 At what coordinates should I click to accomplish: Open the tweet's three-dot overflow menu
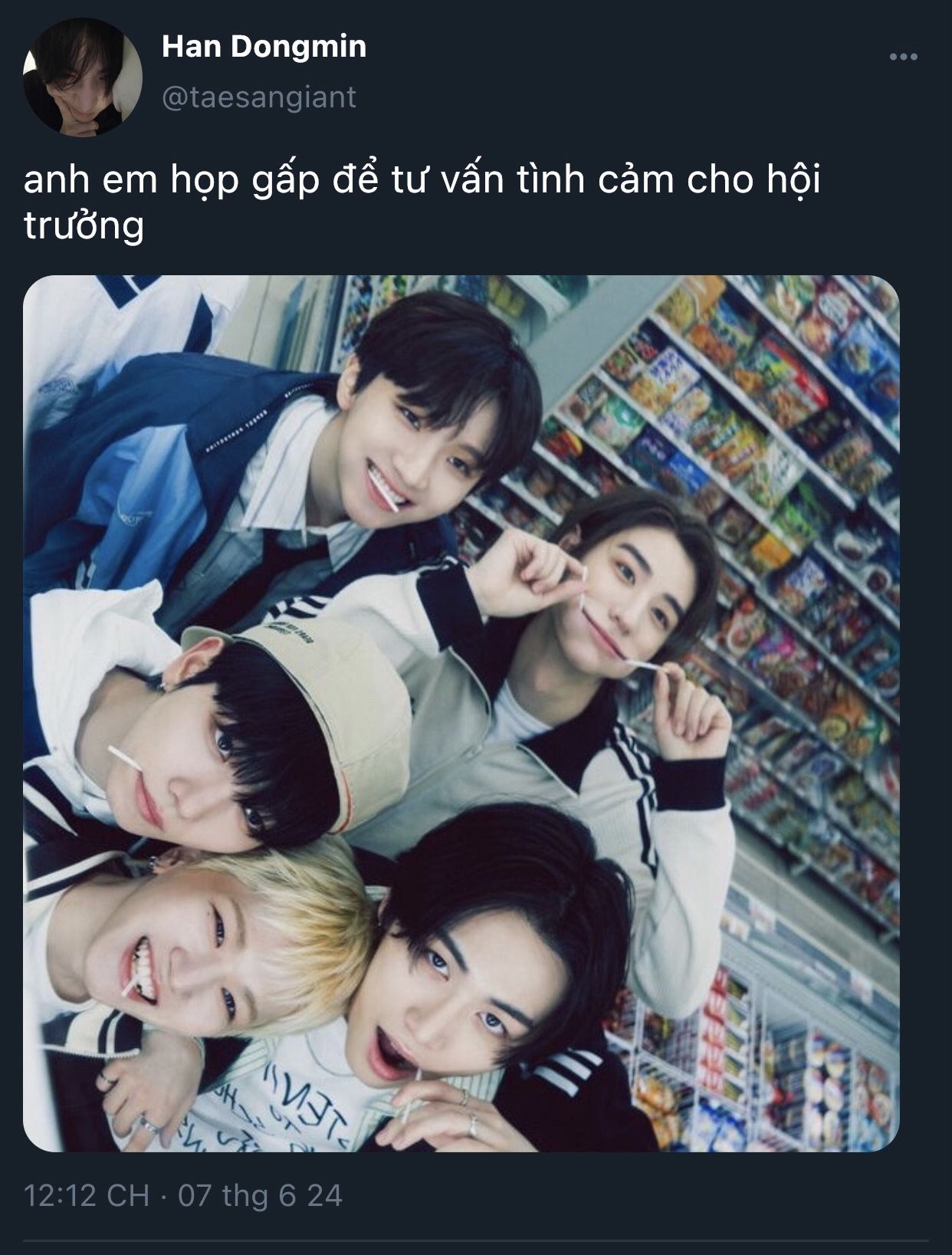coord(903,57)
